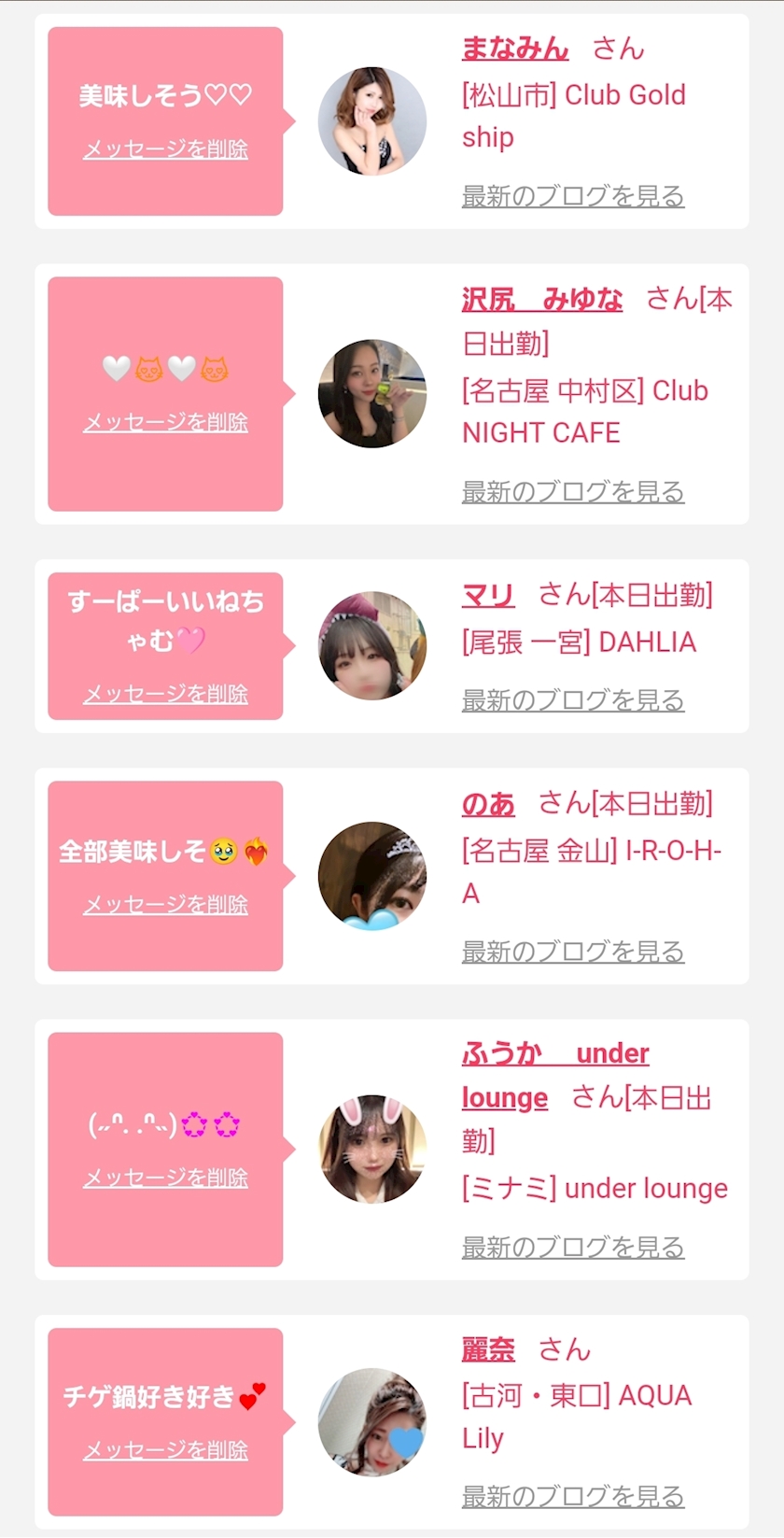
Task: Delete the kaomoji message to ふうか
Action: (x=165, y=1178)
